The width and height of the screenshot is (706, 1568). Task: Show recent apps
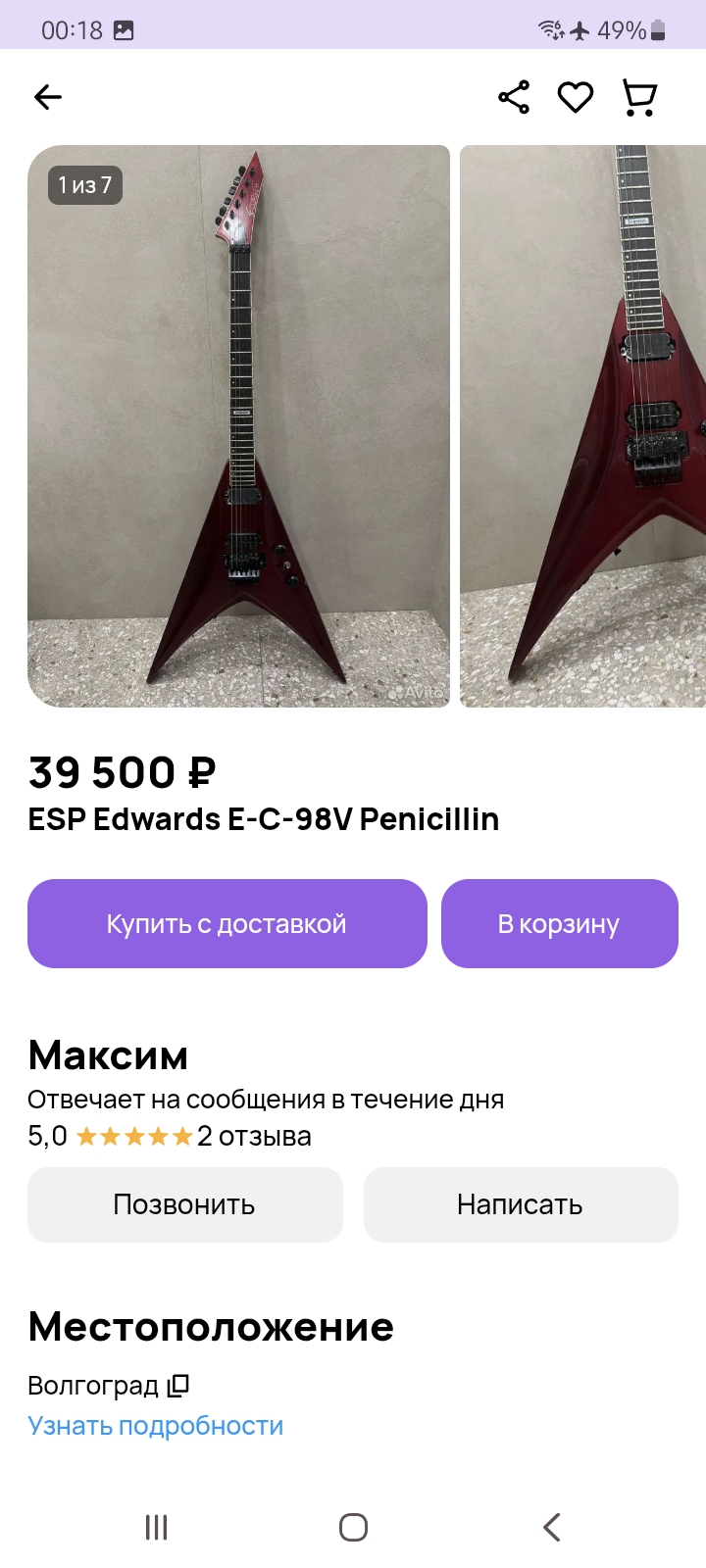tap(157, 1527)
